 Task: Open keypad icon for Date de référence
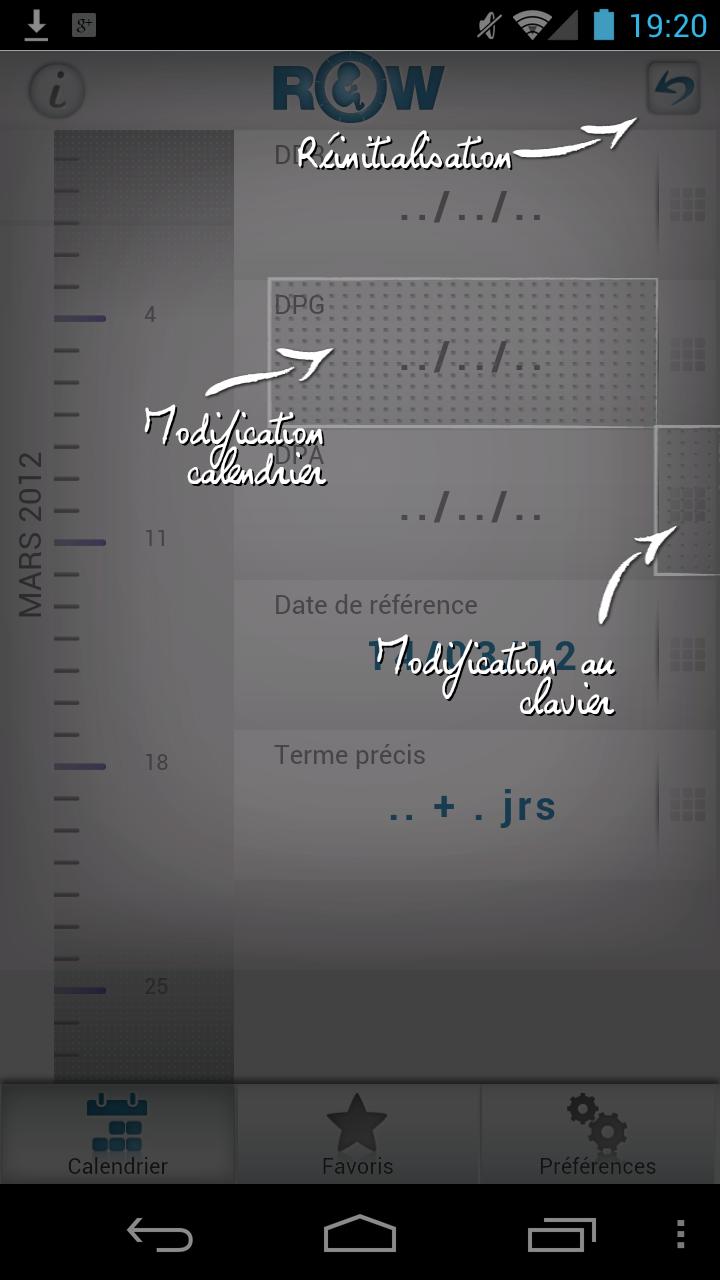point(688,655)
